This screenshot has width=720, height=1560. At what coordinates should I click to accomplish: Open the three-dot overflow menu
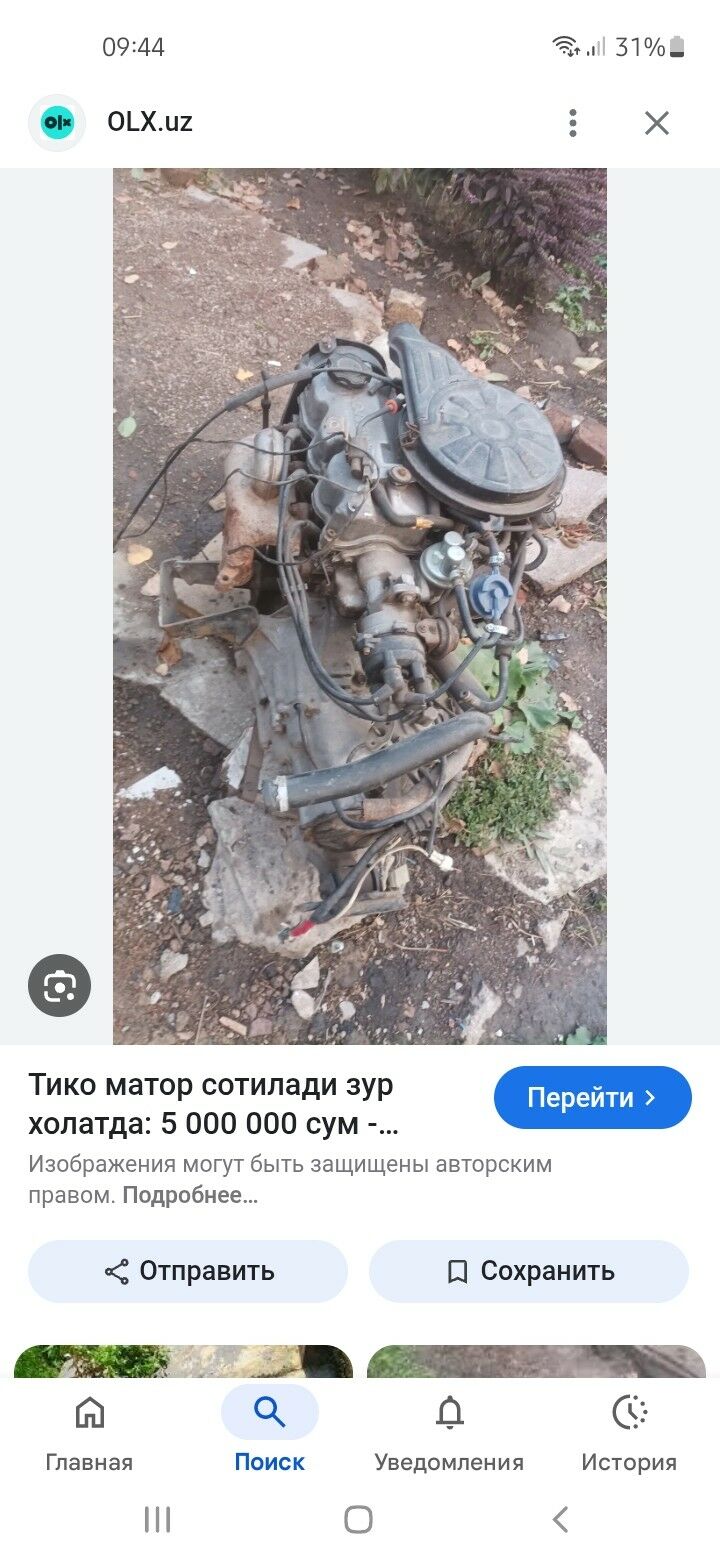click(x=572, y=123)
